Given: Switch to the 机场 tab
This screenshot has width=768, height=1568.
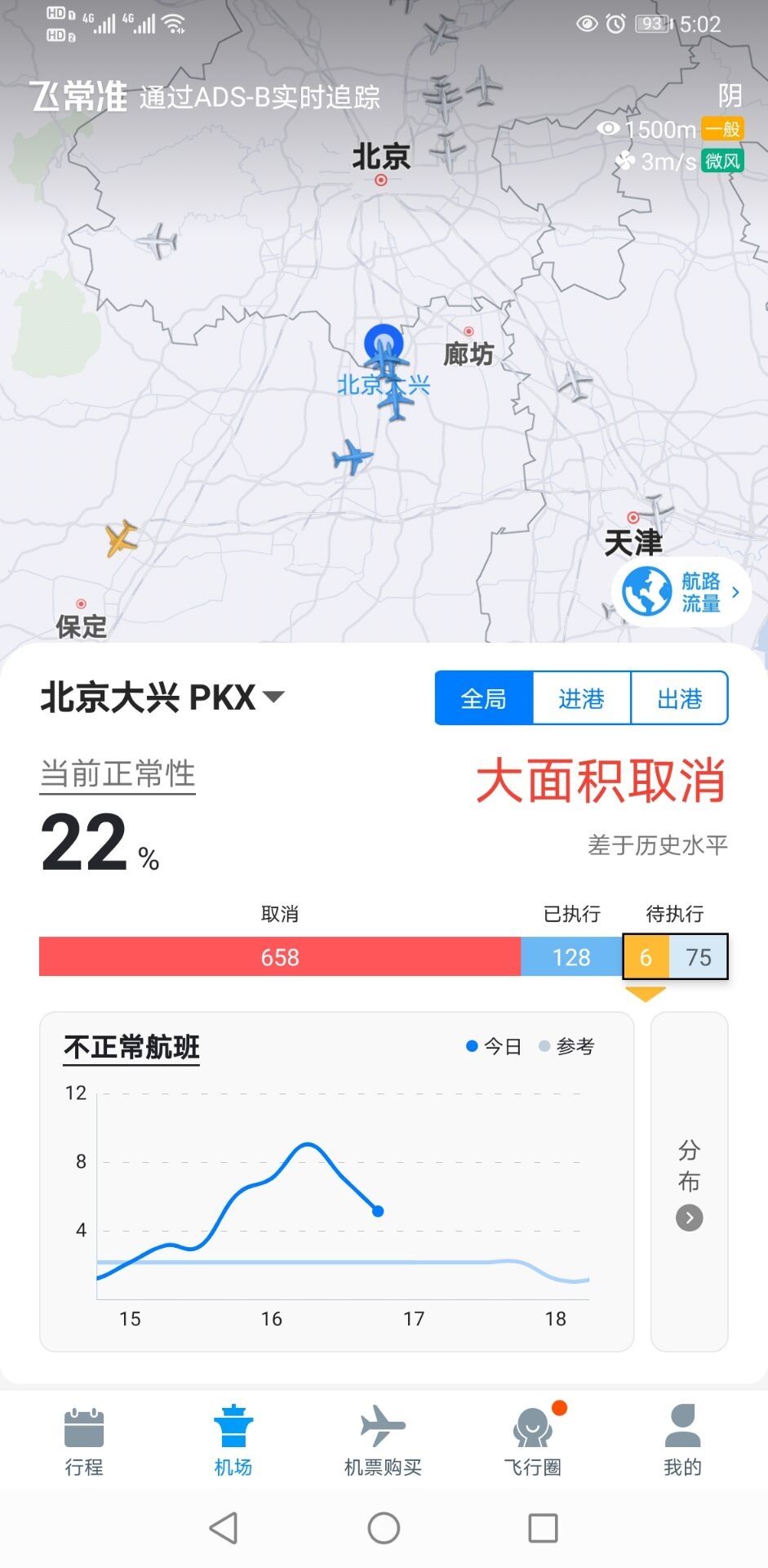Looking at the screenshot, I should pos(233,1443).
